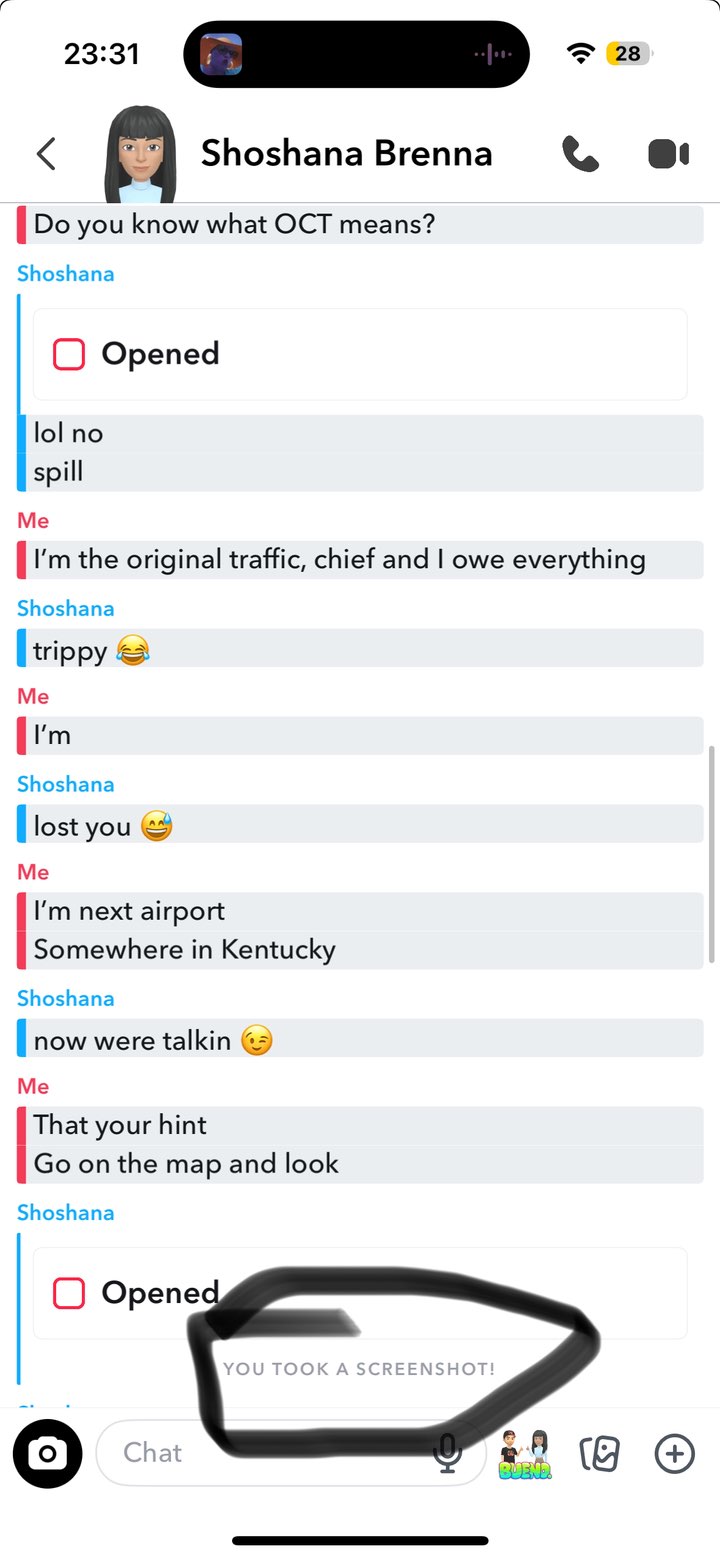Start a video call with Shoshana

pyautogui.click(x=668, y=154)
